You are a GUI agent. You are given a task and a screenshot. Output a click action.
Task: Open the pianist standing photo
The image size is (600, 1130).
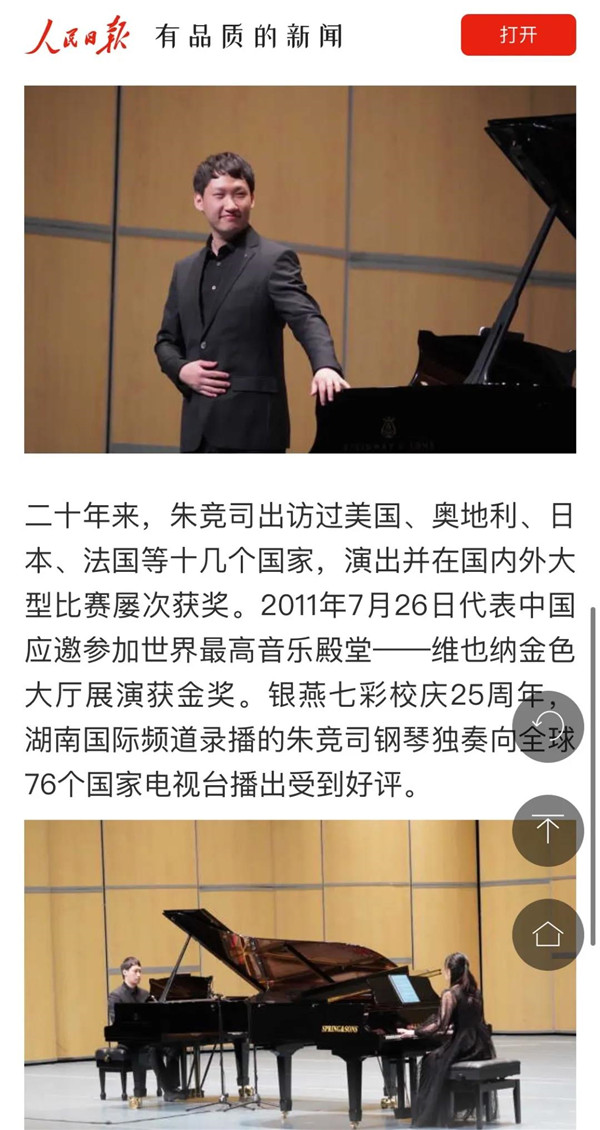300,269
